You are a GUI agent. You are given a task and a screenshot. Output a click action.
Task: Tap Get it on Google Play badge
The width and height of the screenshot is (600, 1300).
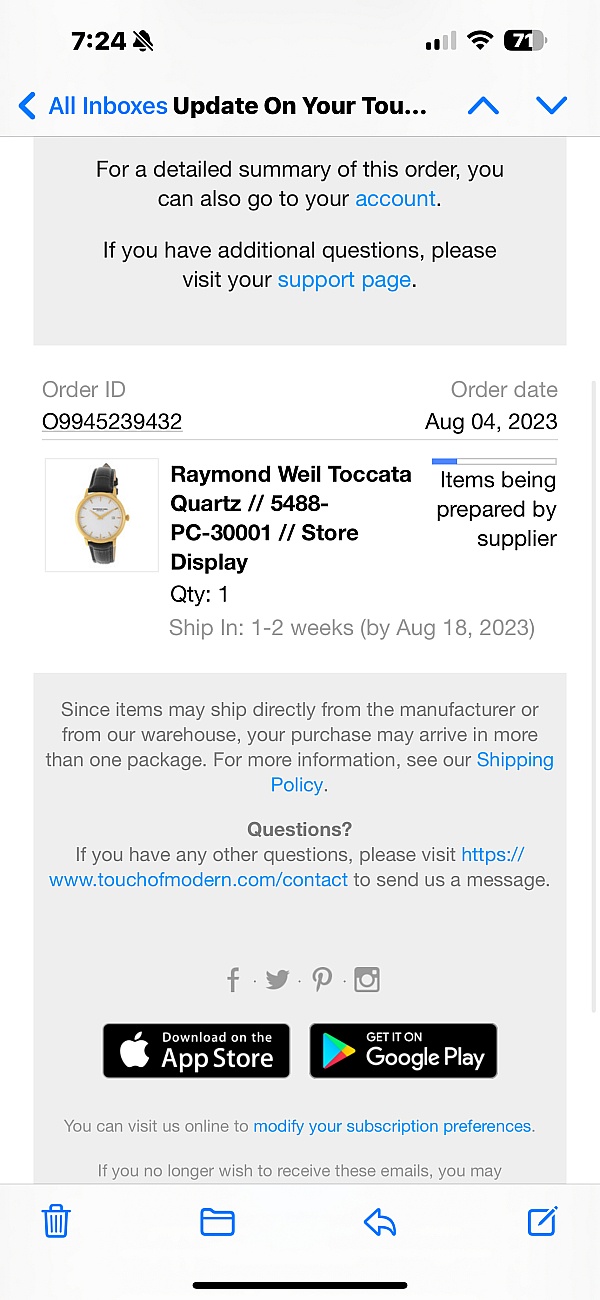(403, 1050)
